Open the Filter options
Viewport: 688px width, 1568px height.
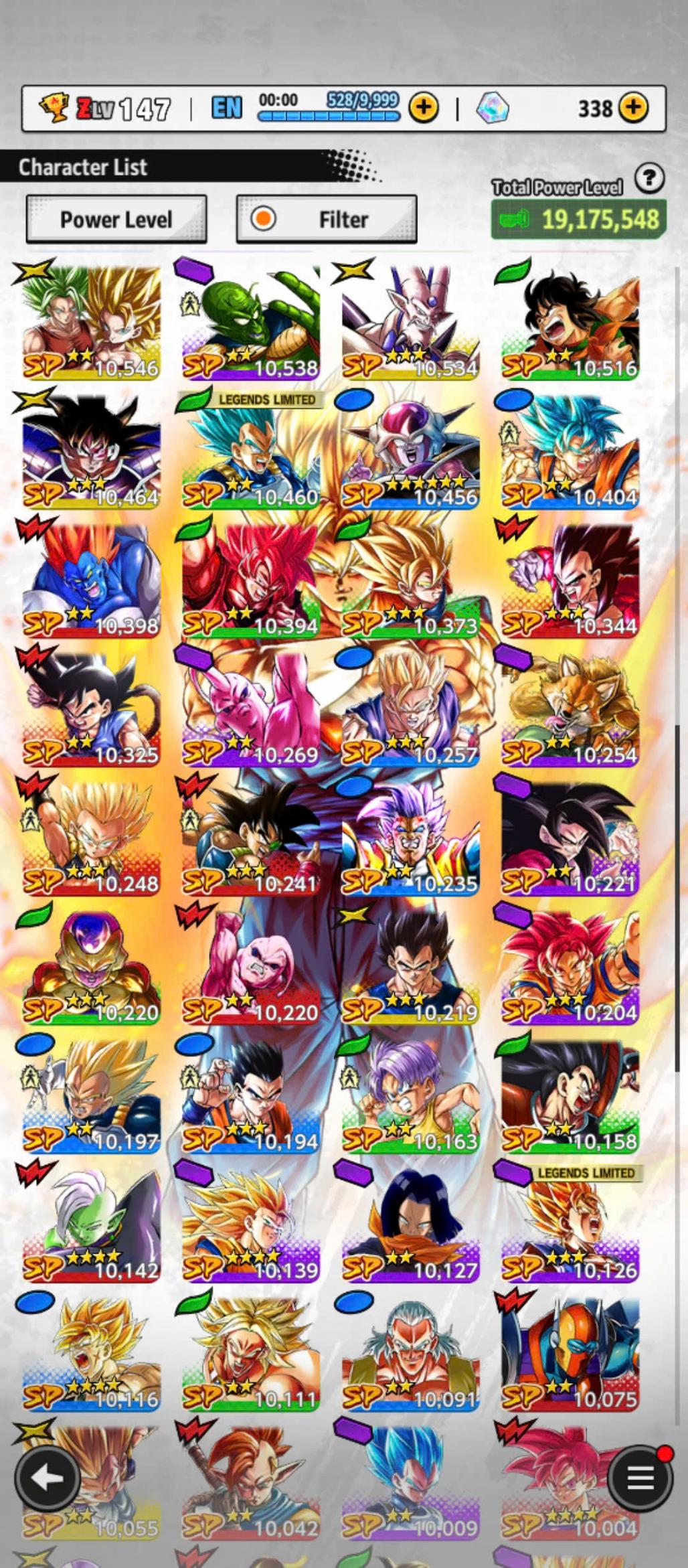[326, 220]
